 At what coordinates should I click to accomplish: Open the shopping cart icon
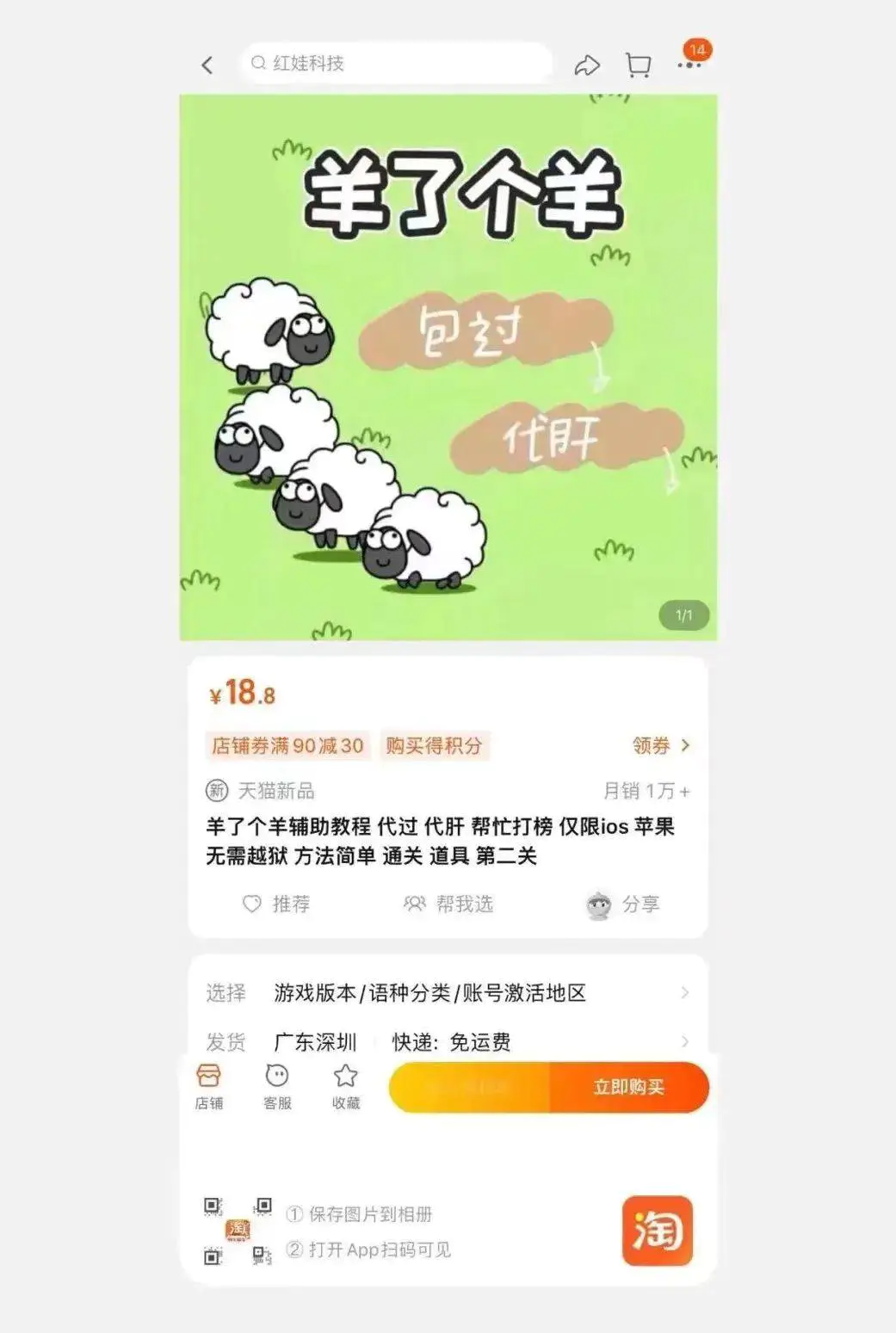click(638, 65)
